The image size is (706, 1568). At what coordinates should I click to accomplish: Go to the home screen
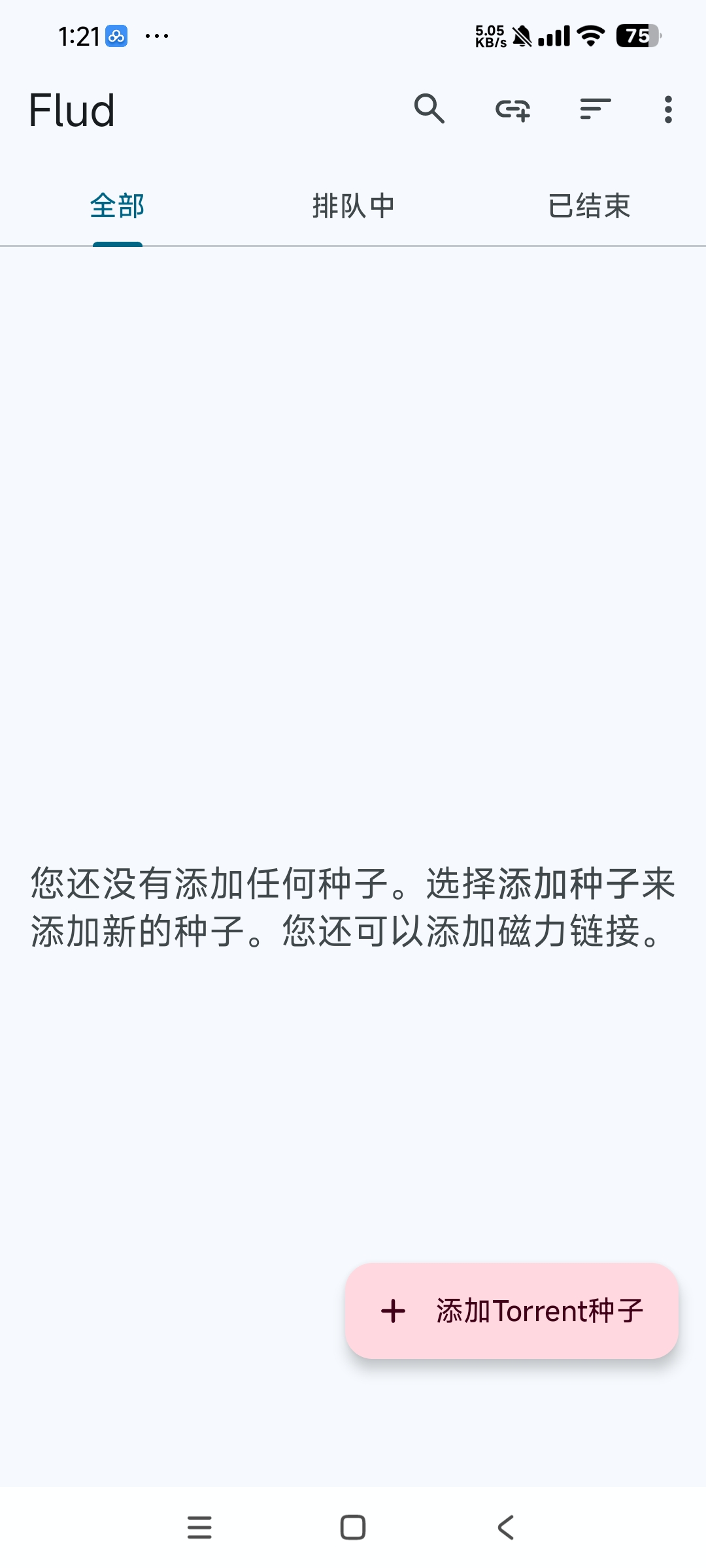click(353, 1527)
